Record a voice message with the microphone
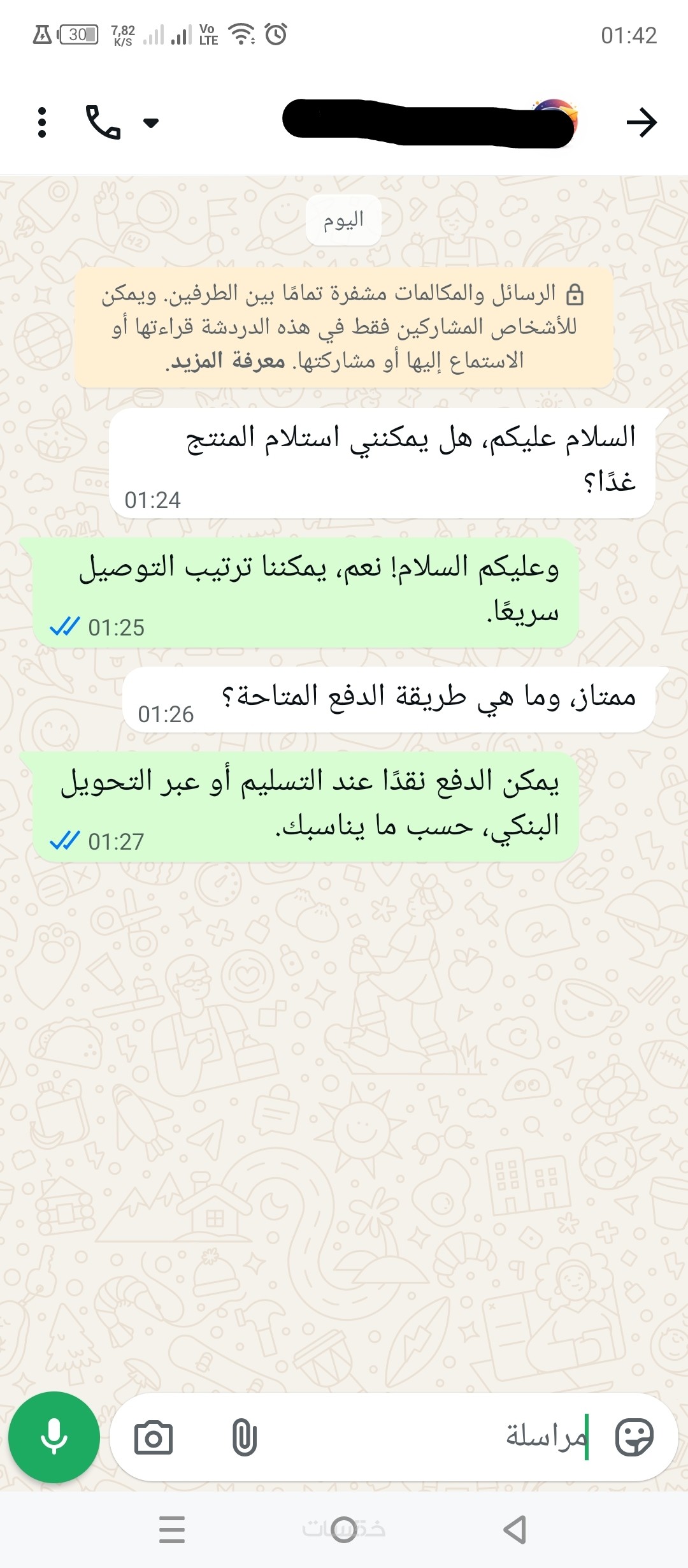The height and width of the screenshot is (1568, 688). pos(54,1437)
